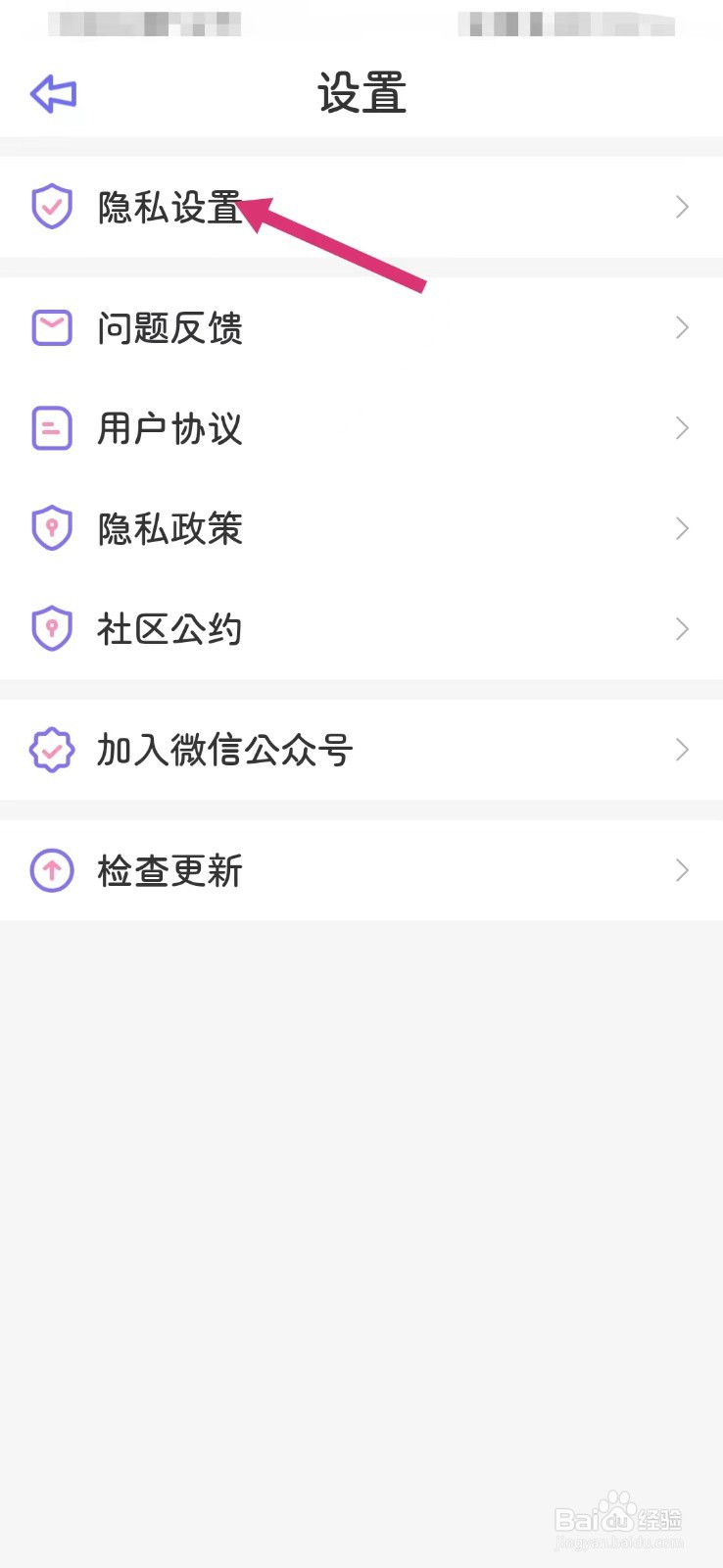Open the 问题反馈 feedback entry
723x1568 pixels.
169,327
